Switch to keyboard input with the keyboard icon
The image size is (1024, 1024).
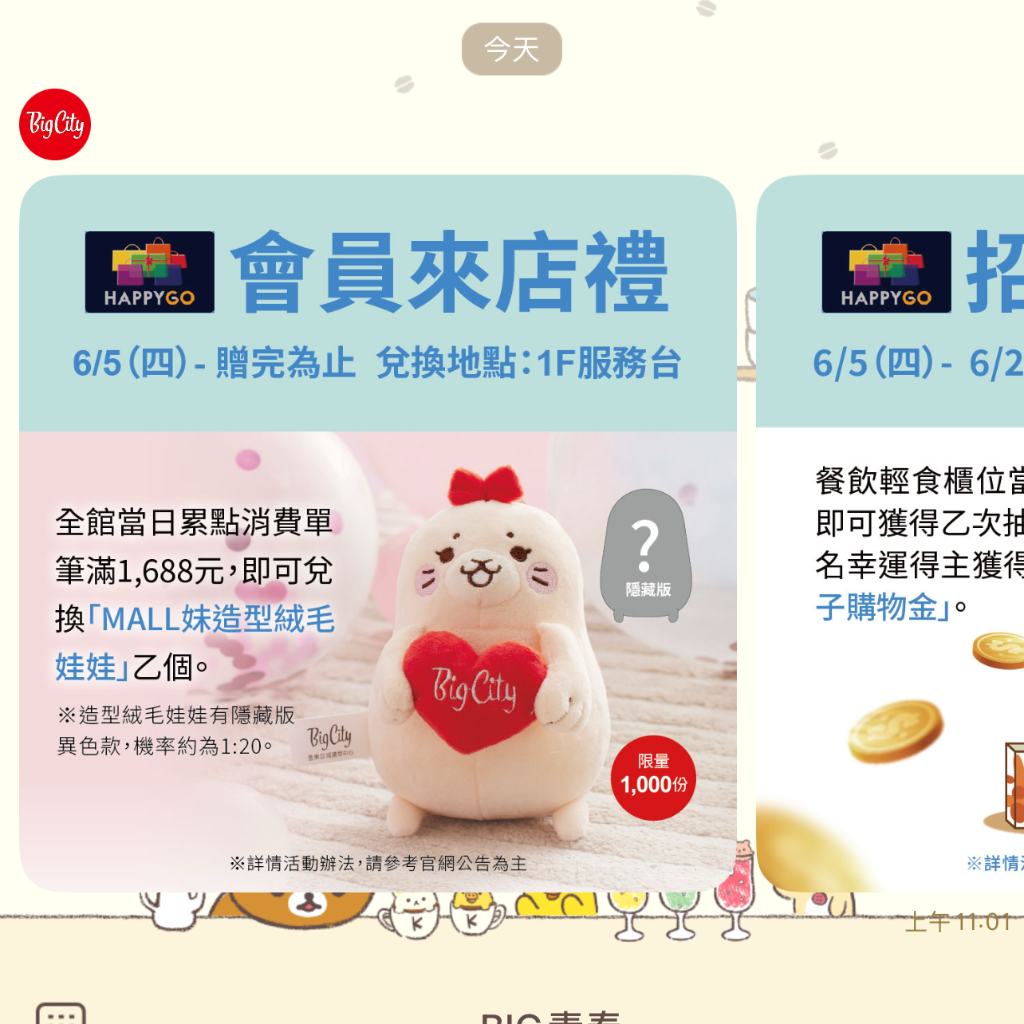click(60, 1013)
